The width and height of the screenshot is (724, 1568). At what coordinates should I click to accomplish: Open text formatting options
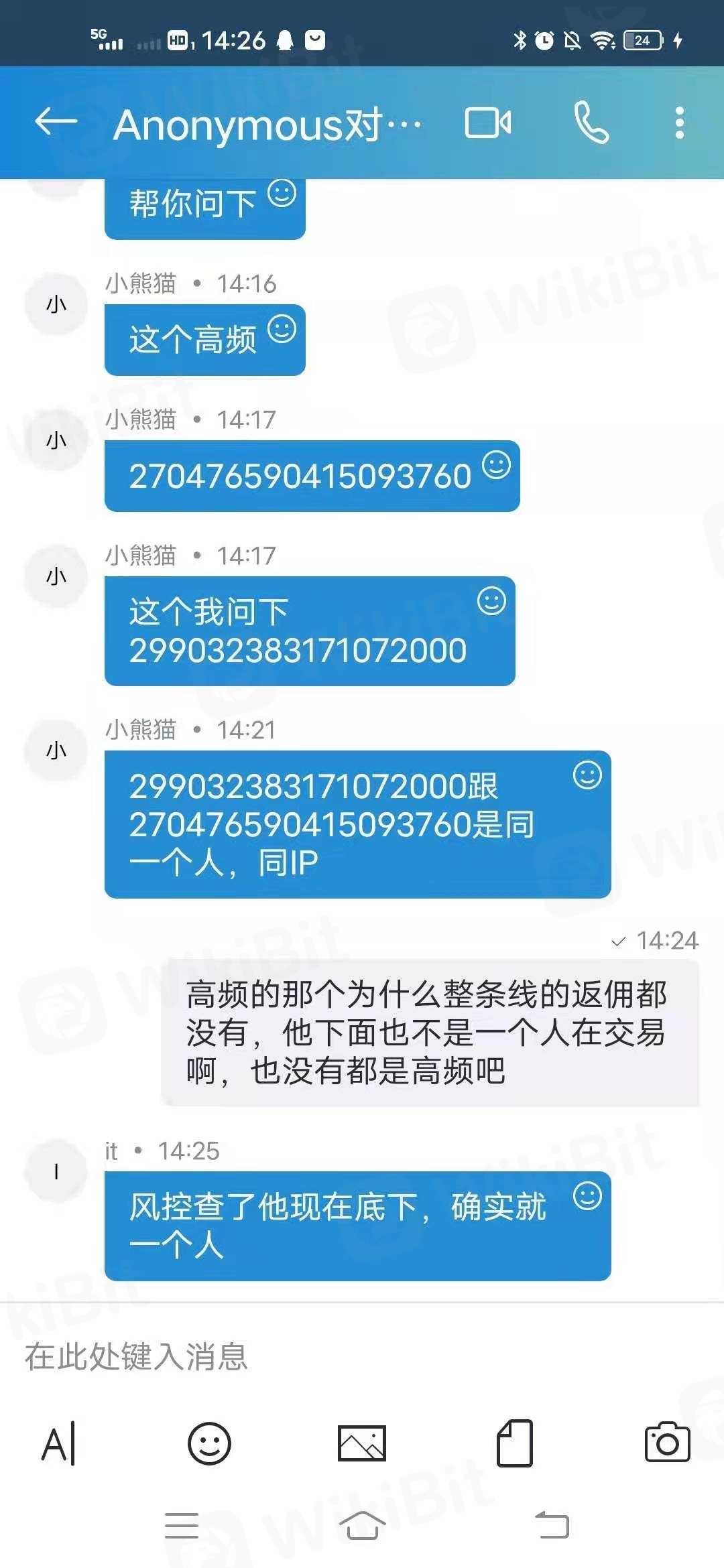(59, 1443)
